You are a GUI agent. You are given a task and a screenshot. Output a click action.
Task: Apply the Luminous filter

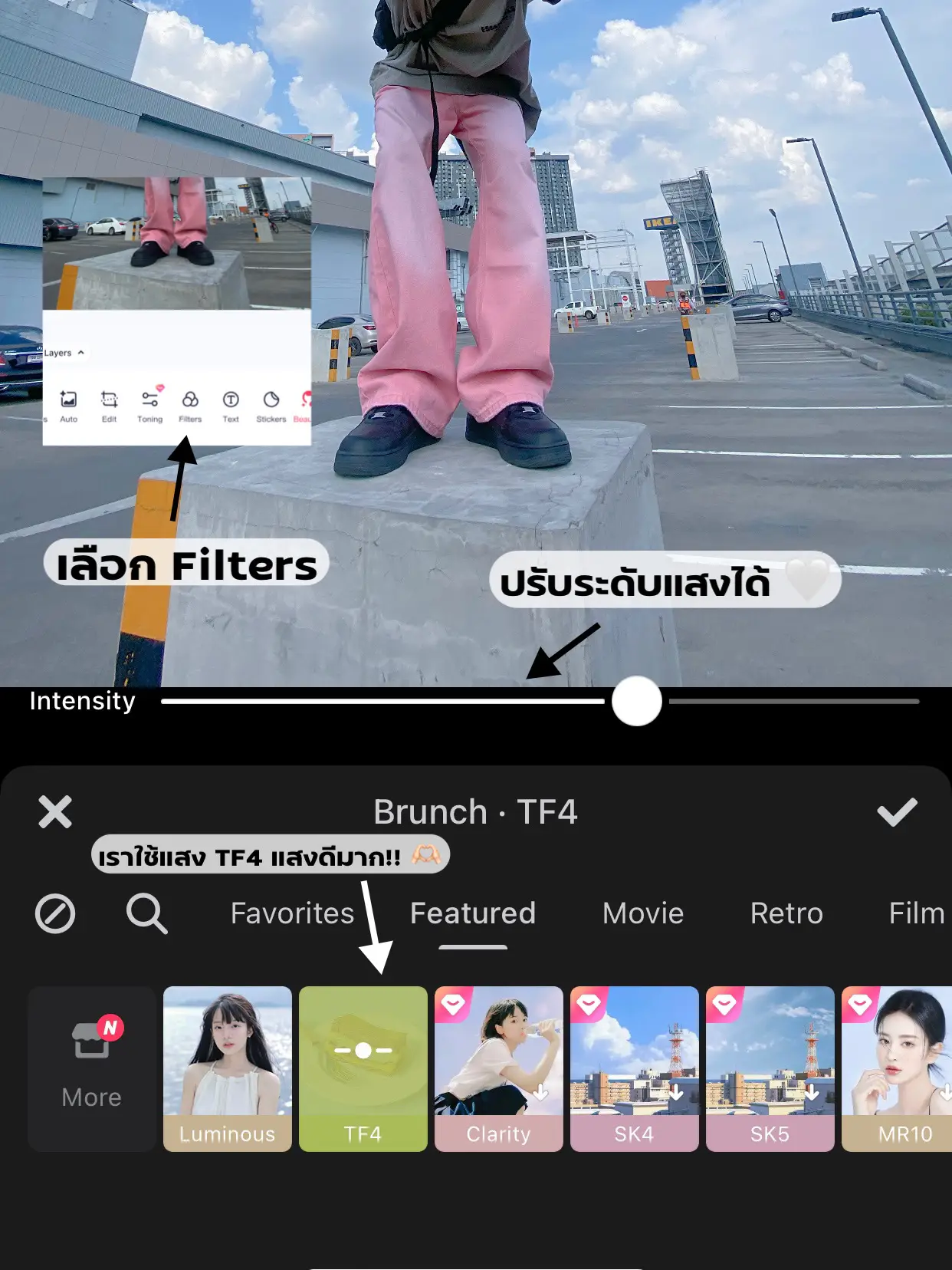(228, 1068)
